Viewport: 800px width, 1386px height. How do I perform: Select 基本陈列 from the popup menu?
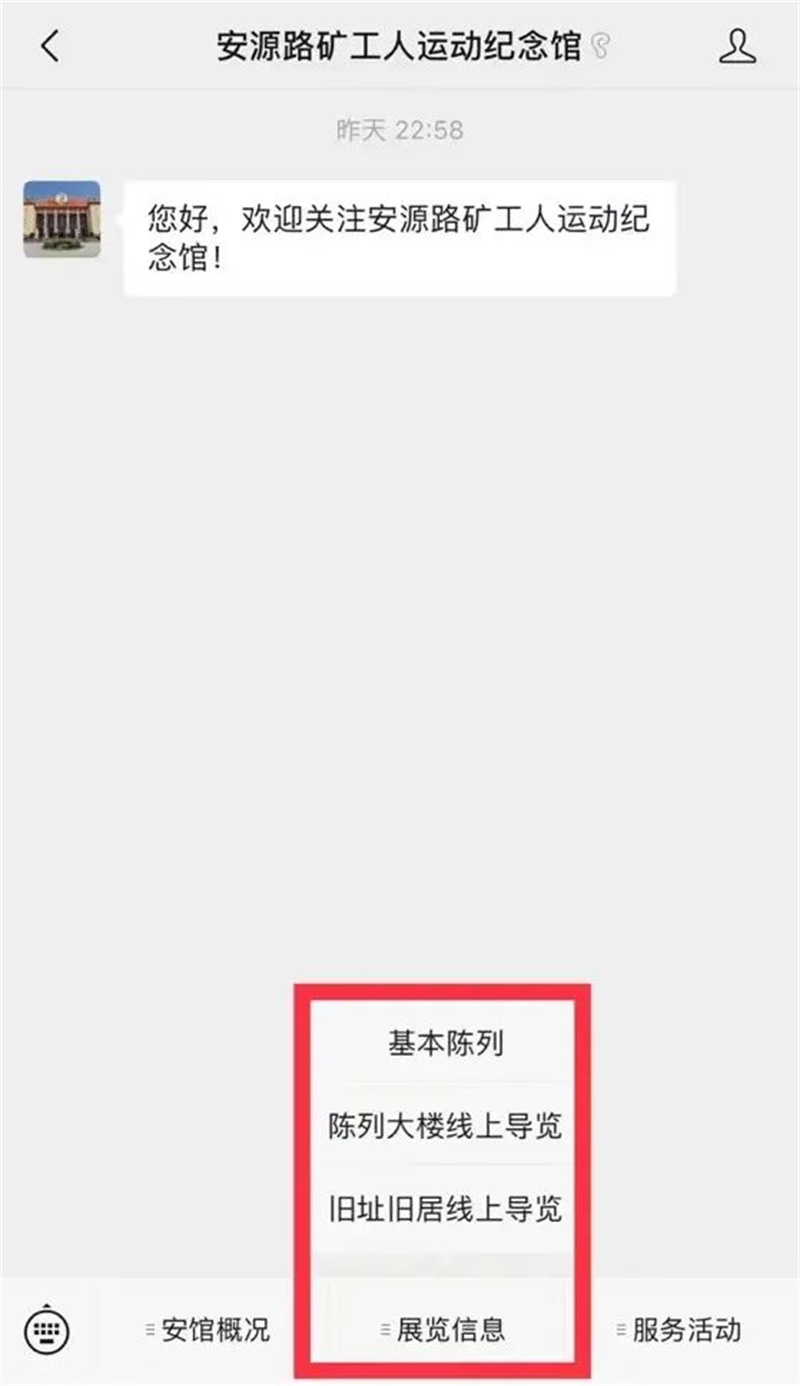(x=445, y=1044)
